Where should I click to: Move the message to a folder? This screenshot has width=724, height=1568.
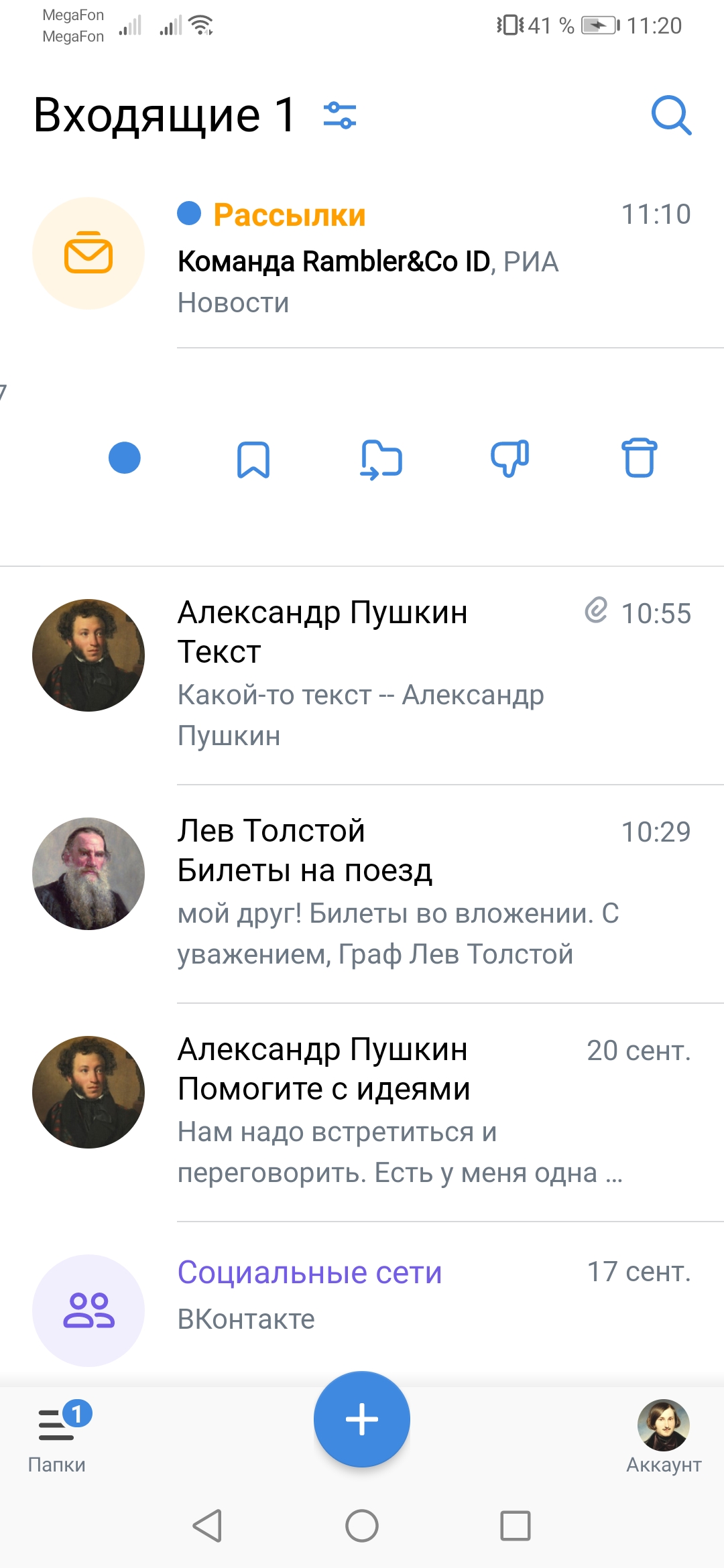(x=381, y=460)
